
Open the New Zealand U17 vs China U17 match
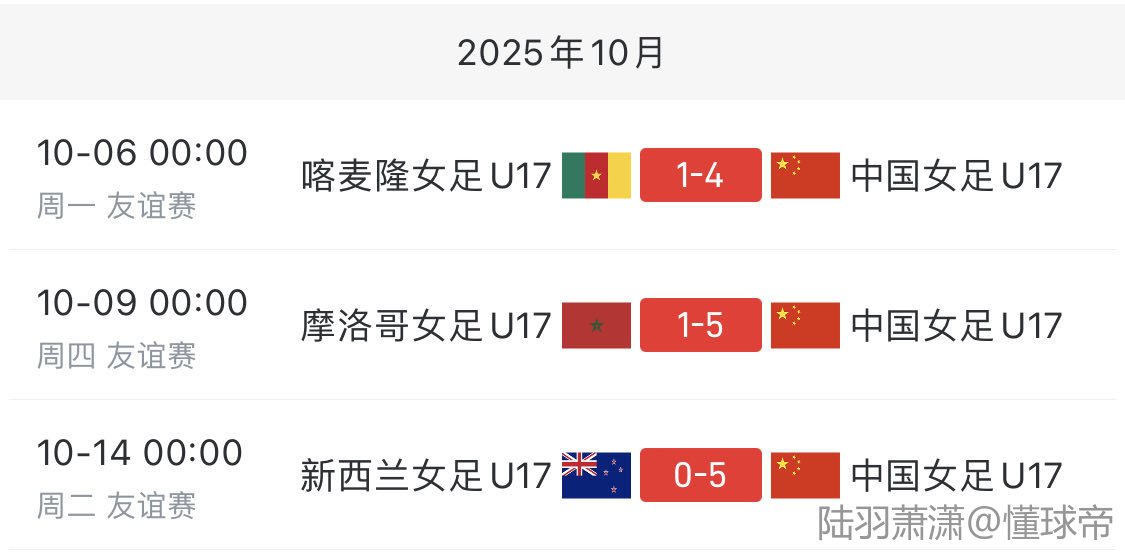tap(700, 476)
